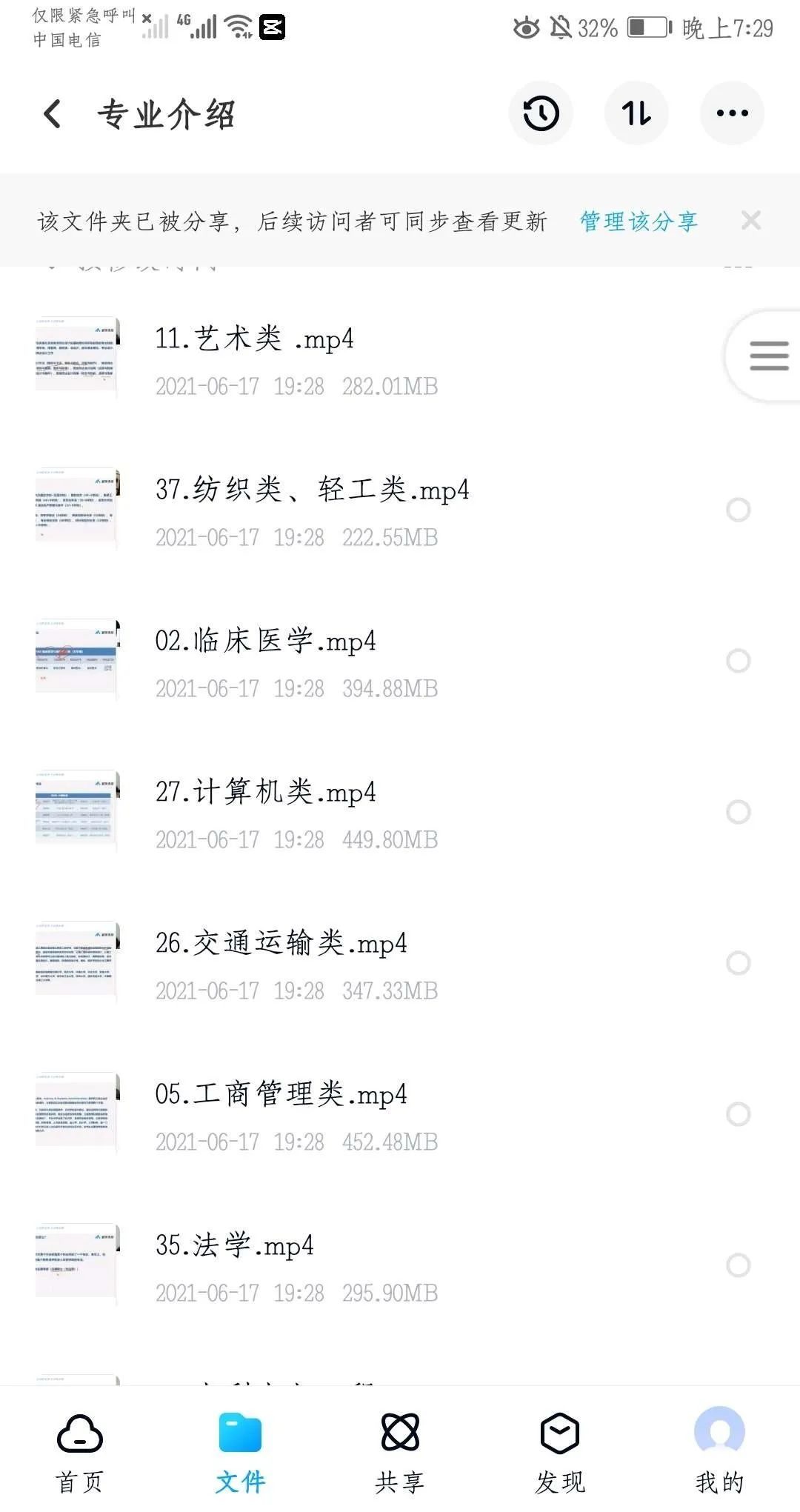The height and width of the screenshot is (1512, 800).
Task: Go back from 专业介绍 folder
Action: click(x=50, y=113)
